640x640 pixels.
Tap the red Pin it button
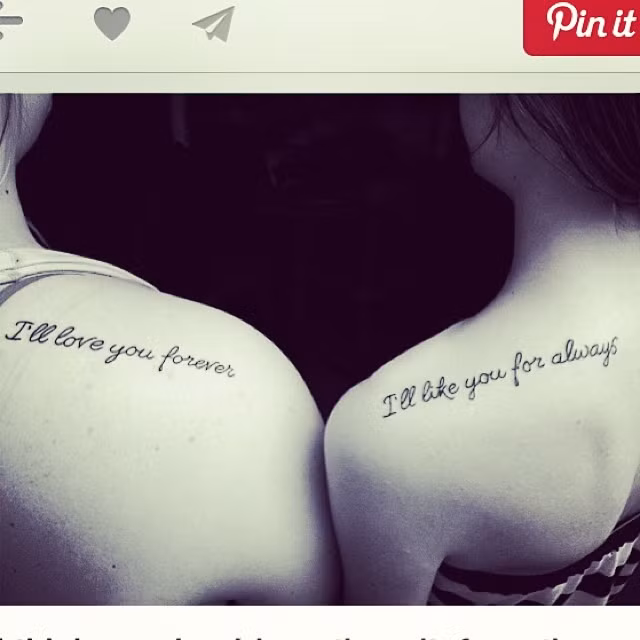[x=582, y=24]
